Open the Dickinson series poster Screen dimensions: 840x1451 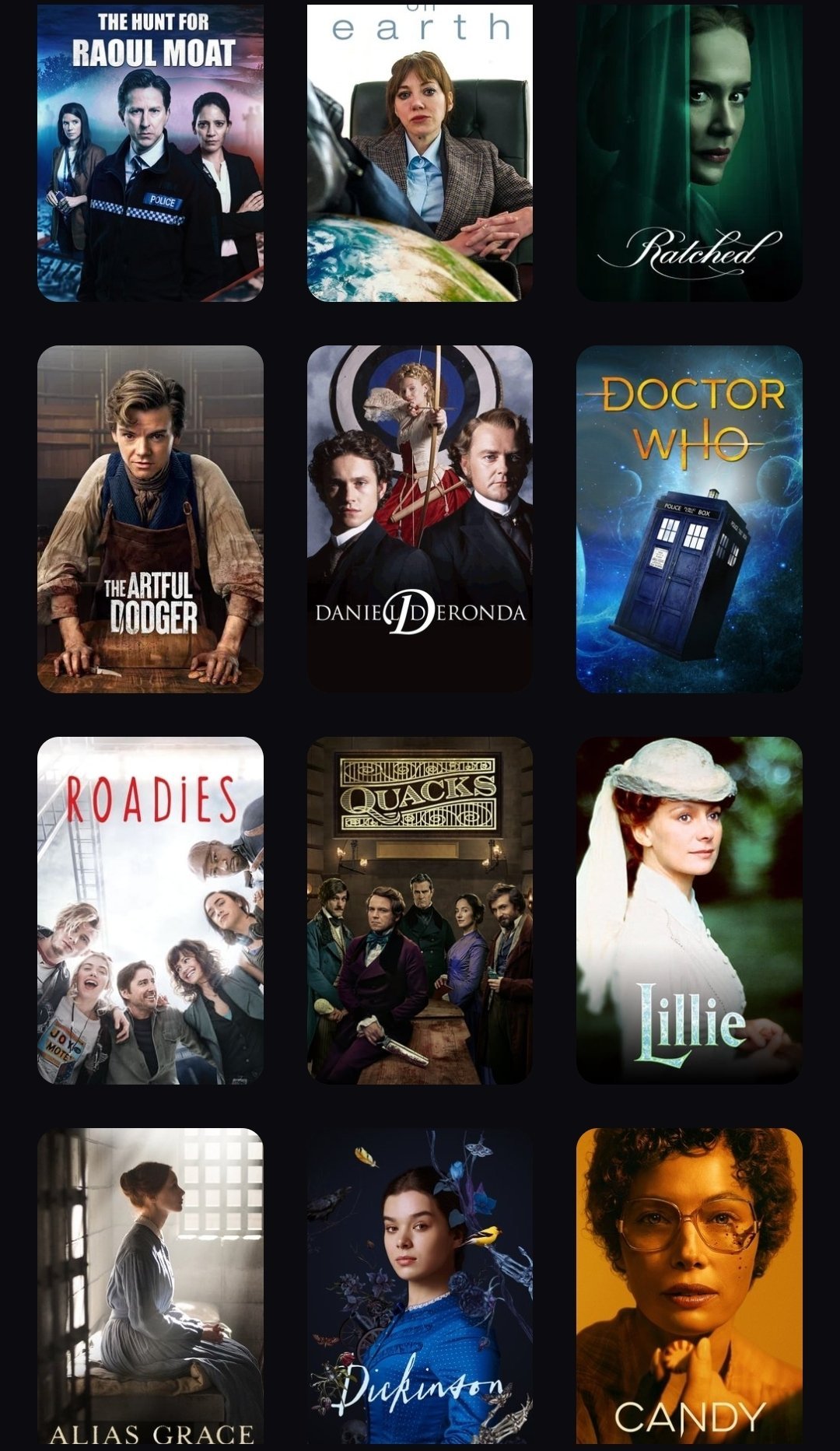(419, 1288)
